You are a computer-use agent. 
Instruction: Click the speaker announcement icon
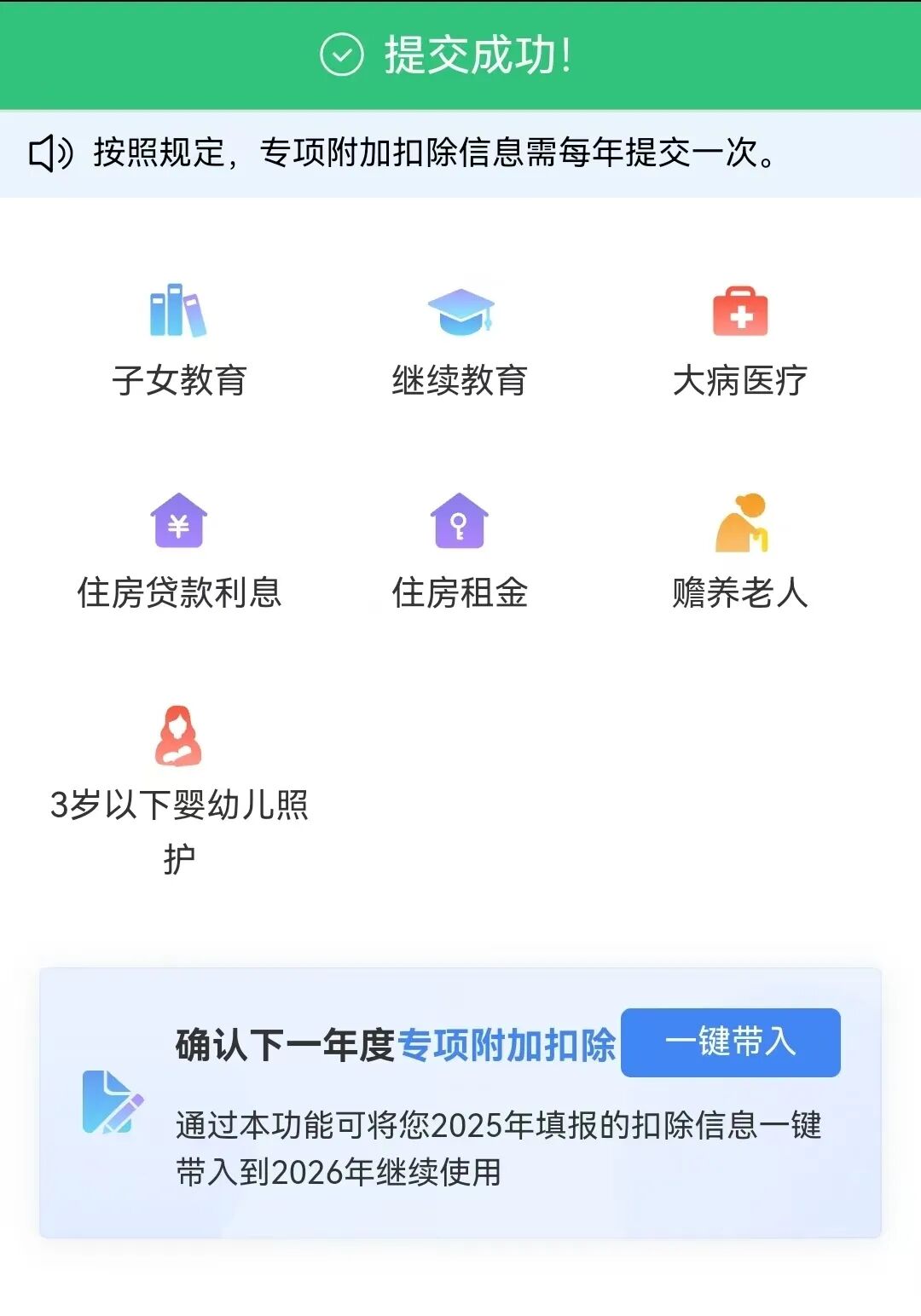49,155
